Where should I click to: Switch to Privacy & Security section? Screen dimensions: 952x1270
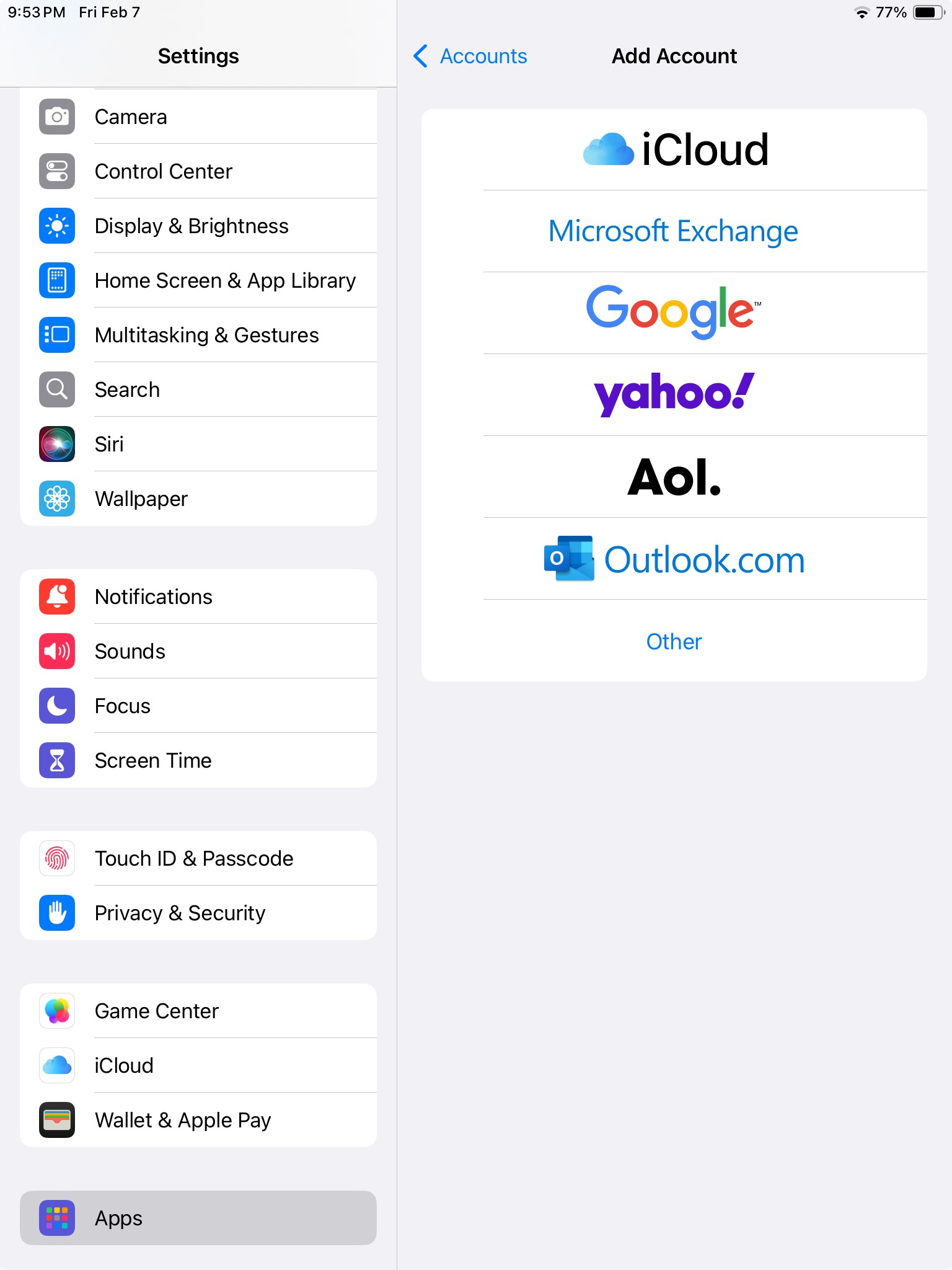[180, 913]
